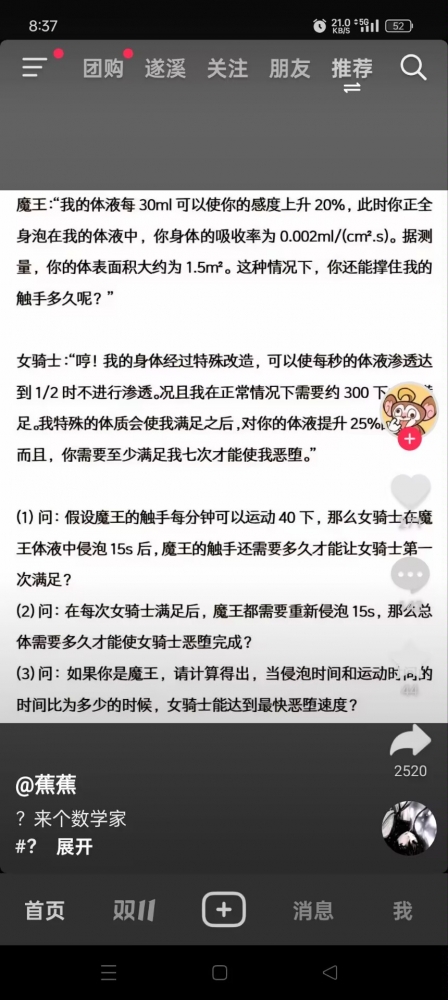Open the 双11 tab
The width and height of the screenshot is (448, 1000).
[134, 911]
